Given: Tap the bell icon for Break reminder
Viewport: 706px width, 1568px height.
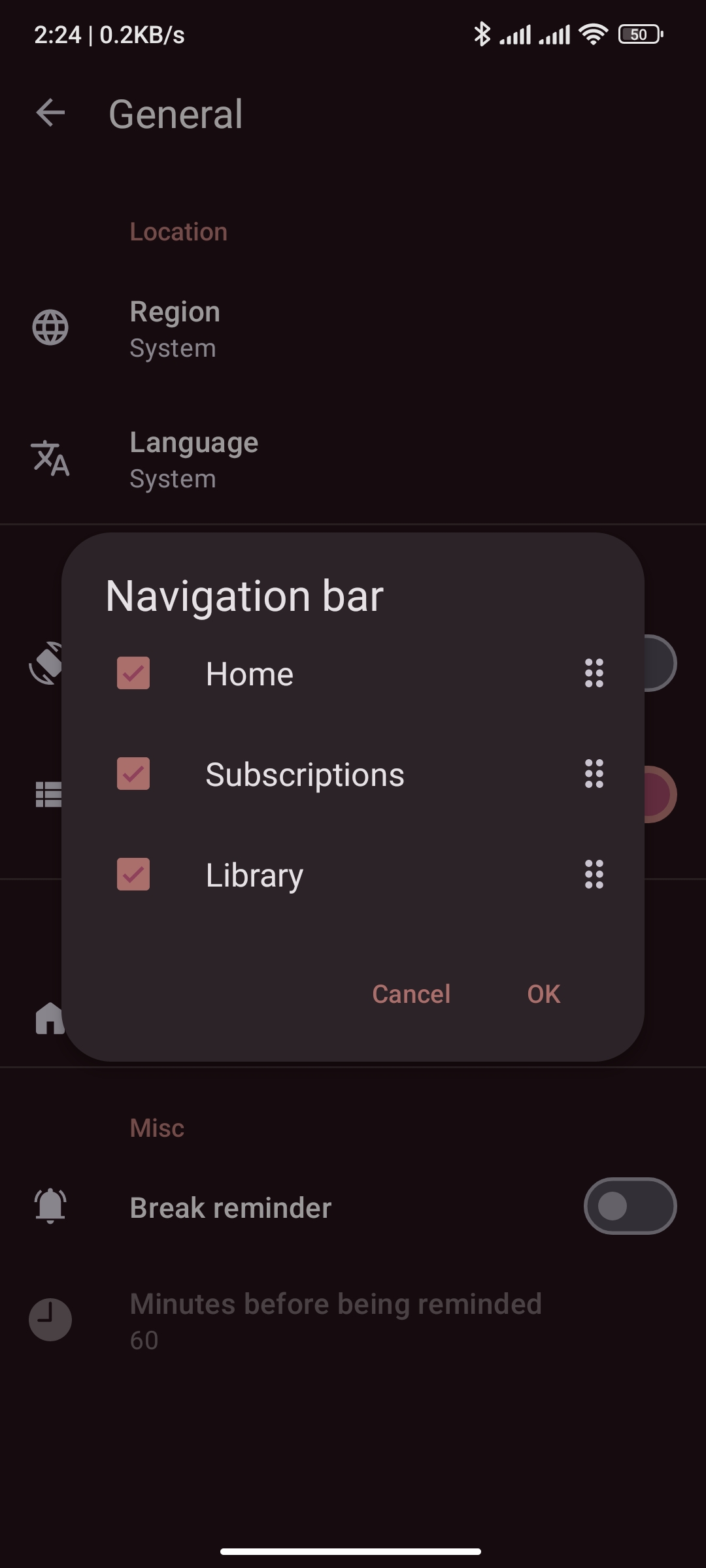Looking at the screenshot, I should click(x=51, y=1206).
